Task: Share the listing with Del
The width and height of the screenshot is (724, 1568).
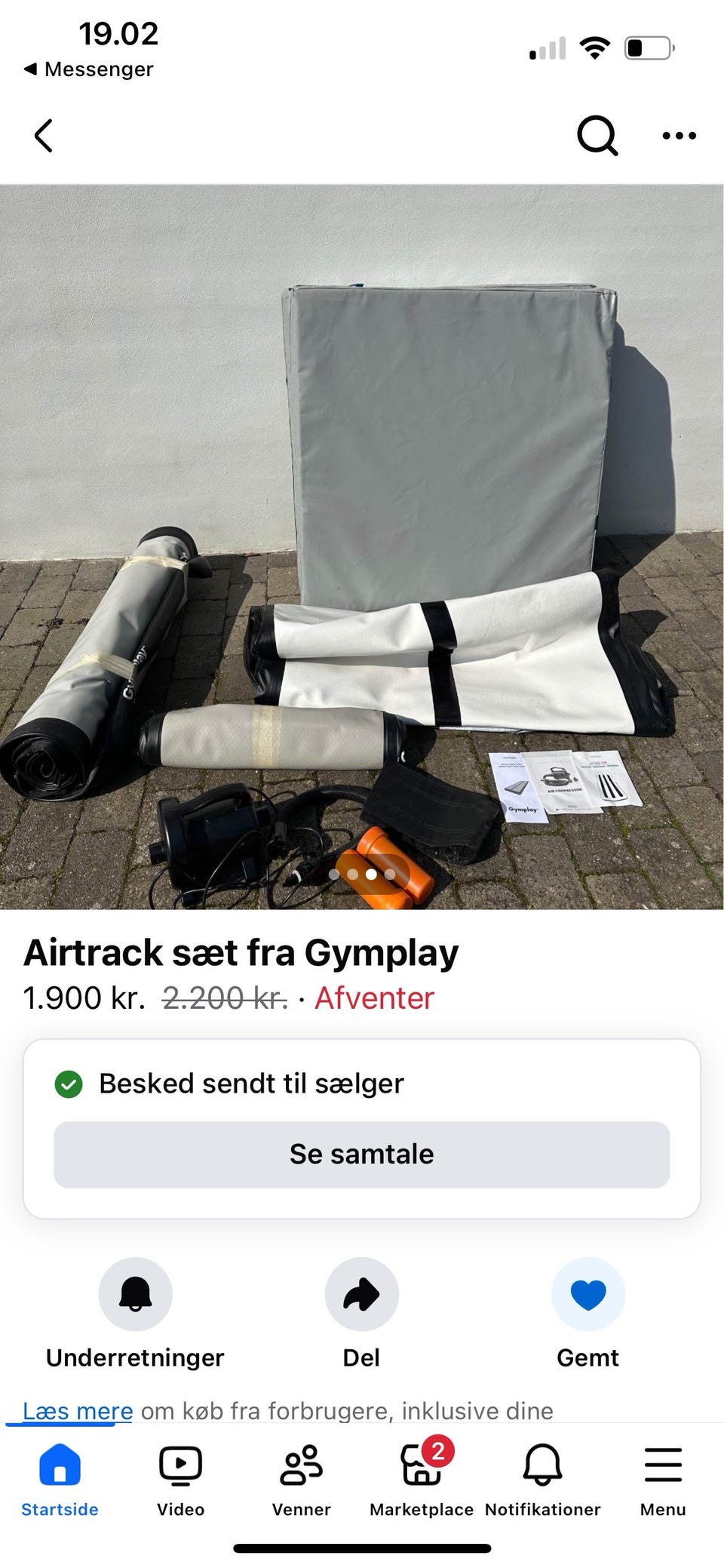Action: 361,1294
